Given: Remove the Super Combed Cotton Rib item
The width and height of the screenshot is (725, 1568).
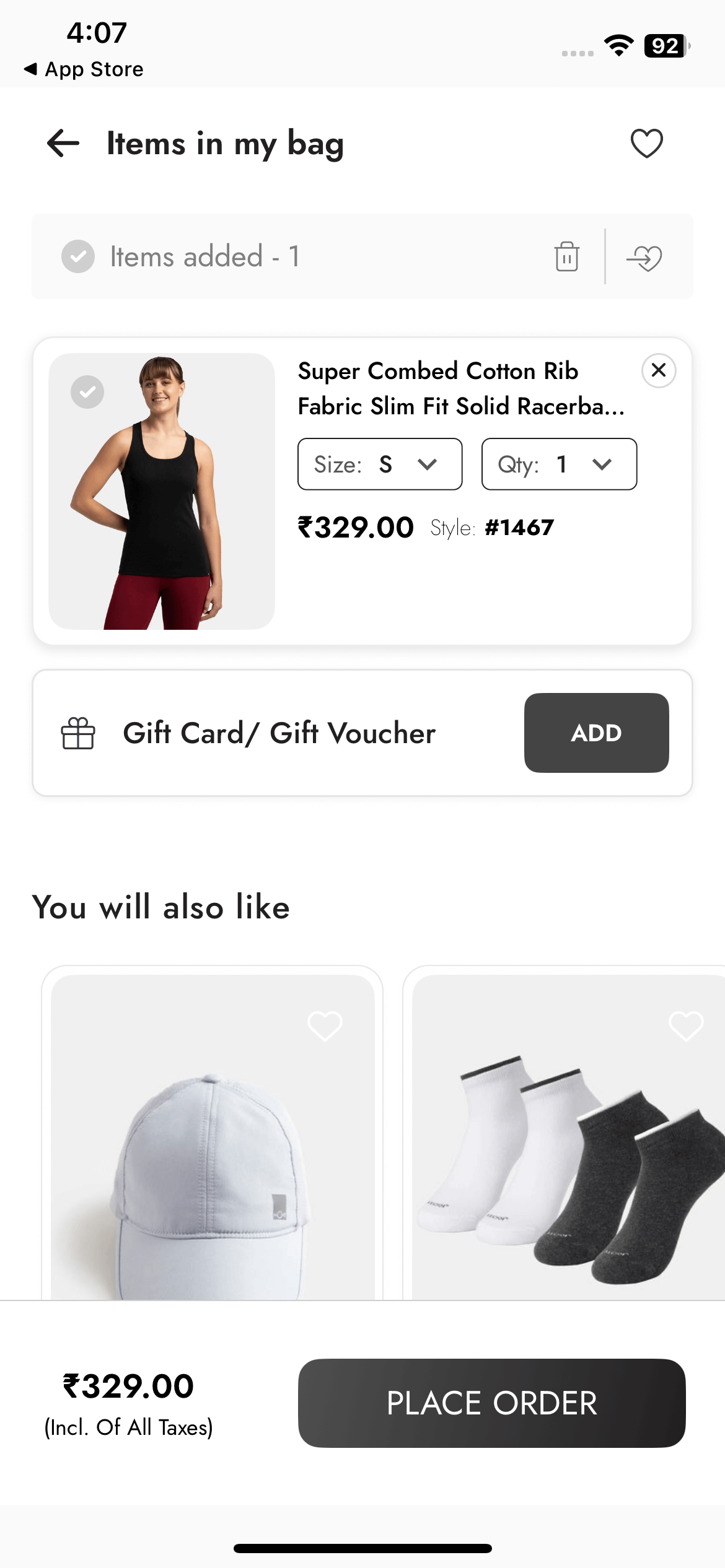Looking at the screenshot, I should coord(659,370).
